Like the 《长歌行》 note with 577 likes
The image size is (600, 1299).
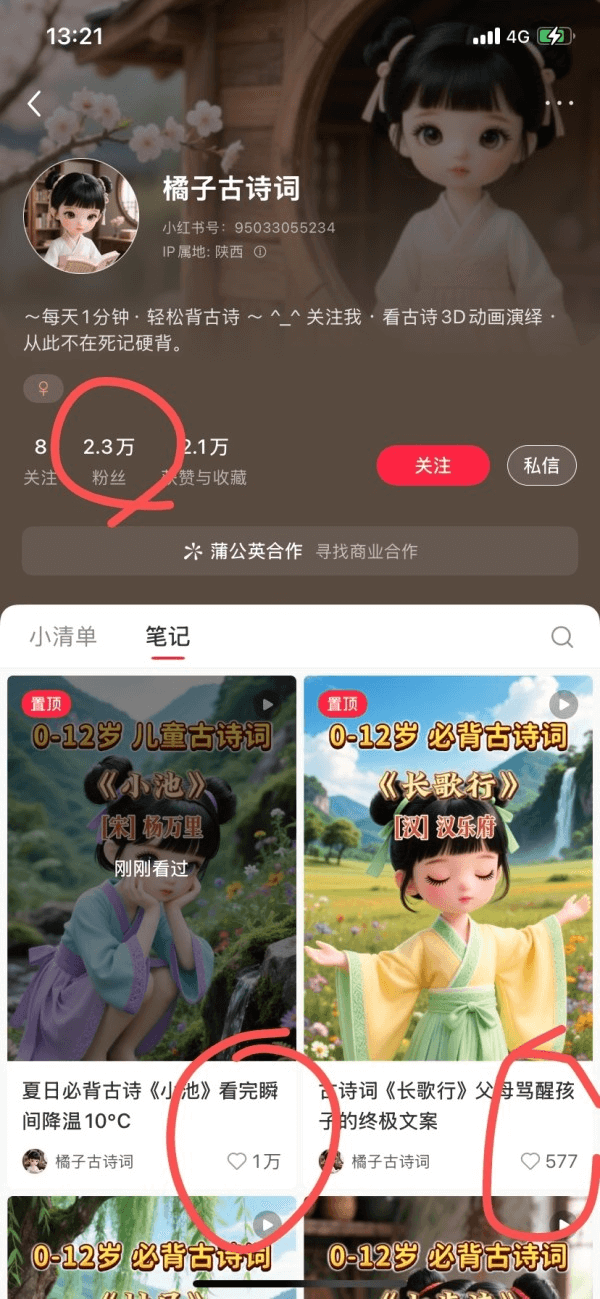point(531,1161)
